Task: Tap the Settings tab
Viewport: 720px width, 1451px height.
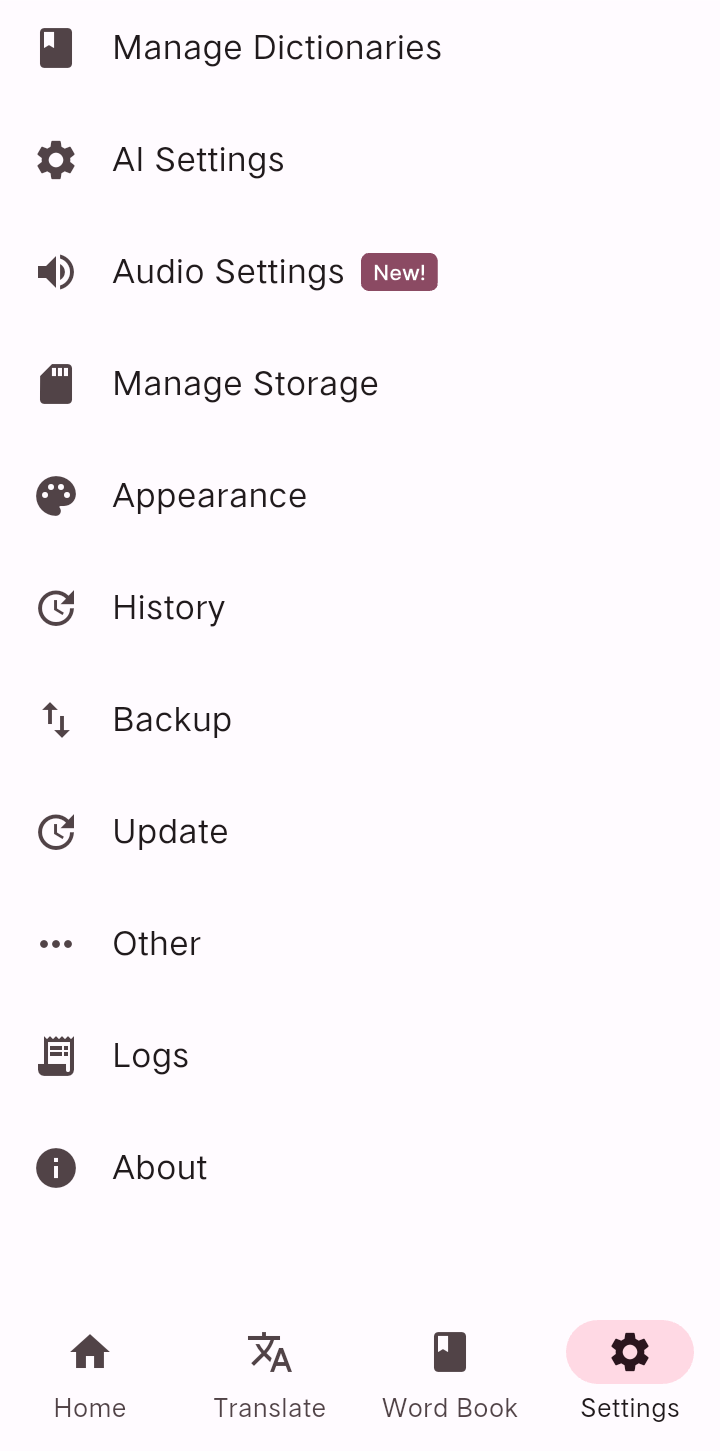Action: [630, 1376]
